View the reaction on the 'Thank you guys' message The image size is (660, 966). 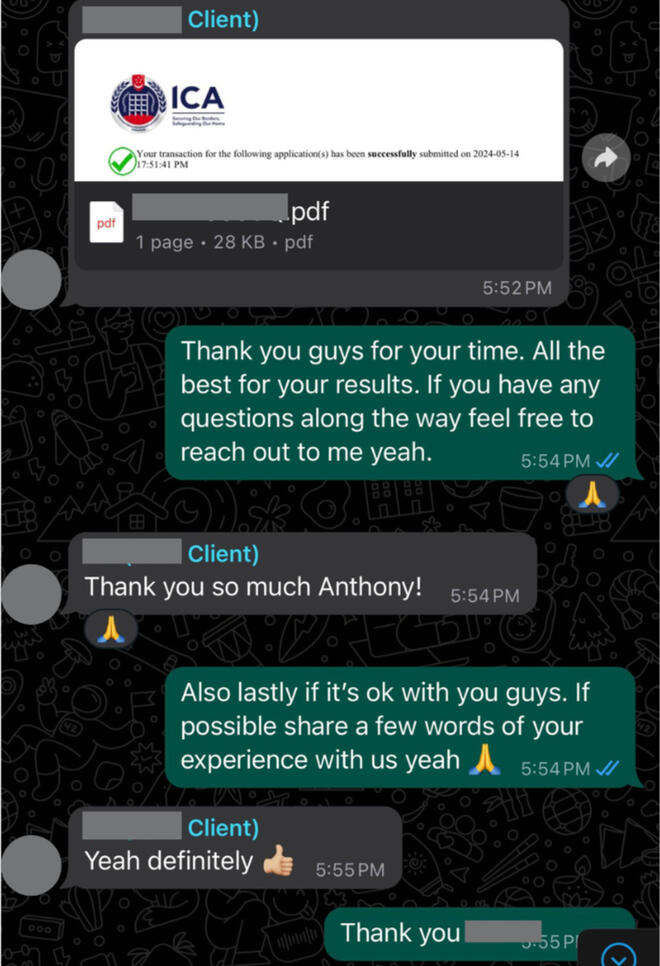coord(591,495)
